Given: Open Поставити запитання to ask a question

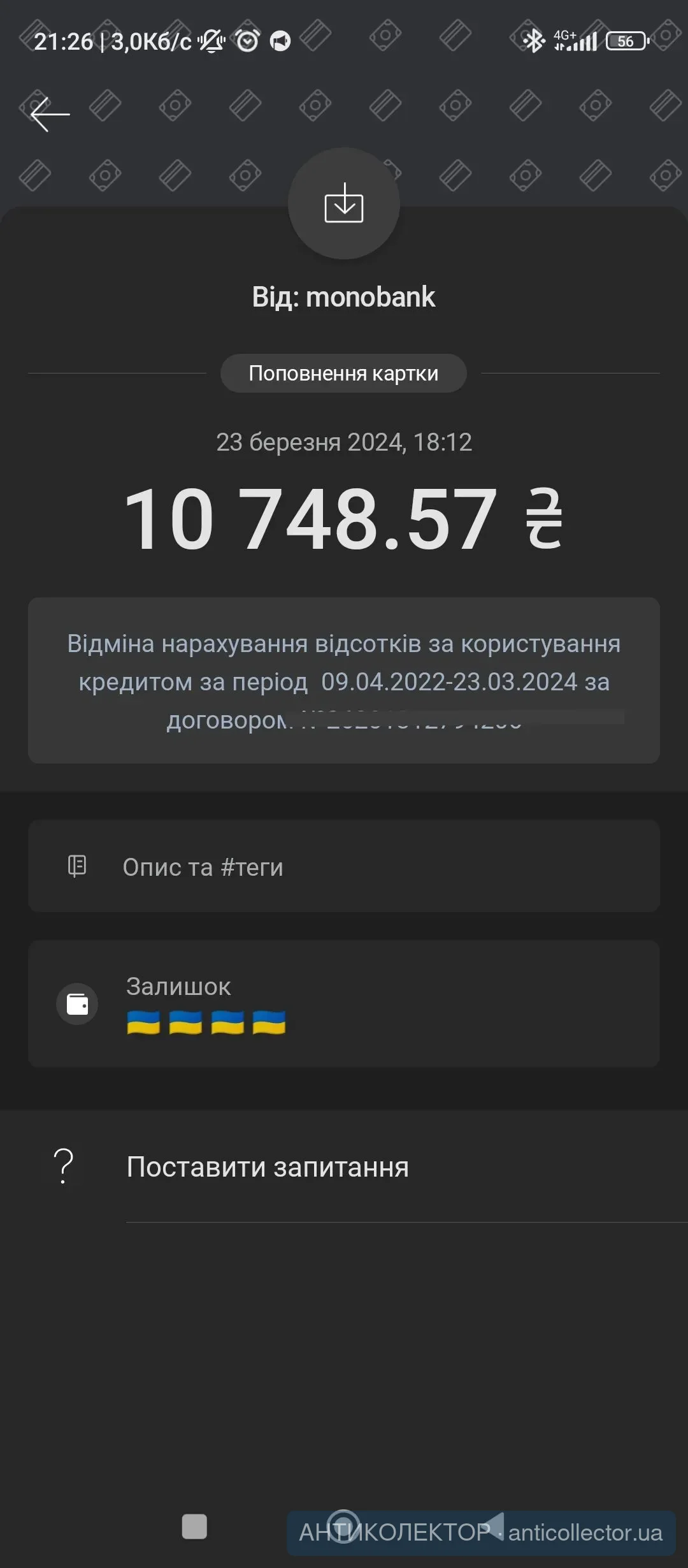Looking at the screenshot, I should pos(268,1167).
